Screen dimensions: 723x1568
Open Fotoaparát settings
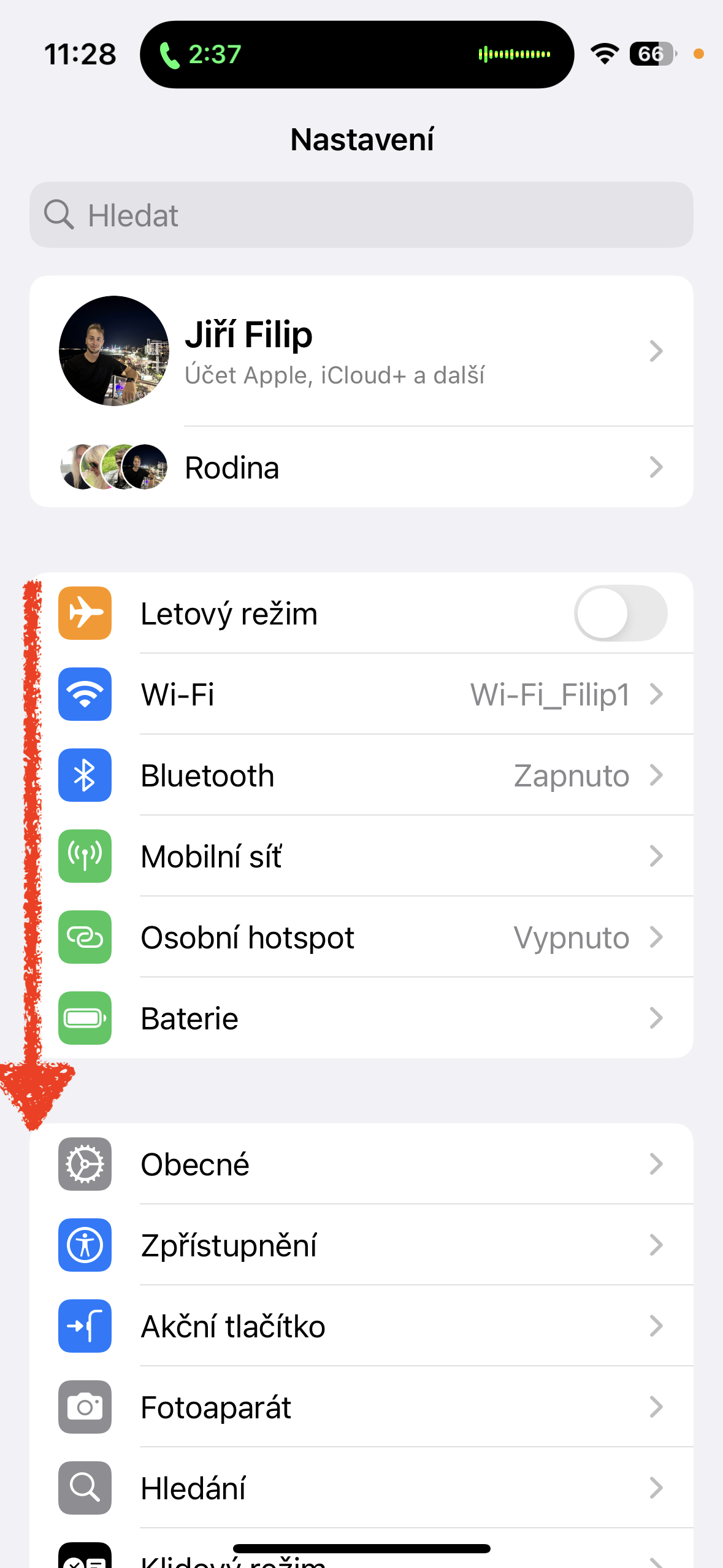point(361,1407)
